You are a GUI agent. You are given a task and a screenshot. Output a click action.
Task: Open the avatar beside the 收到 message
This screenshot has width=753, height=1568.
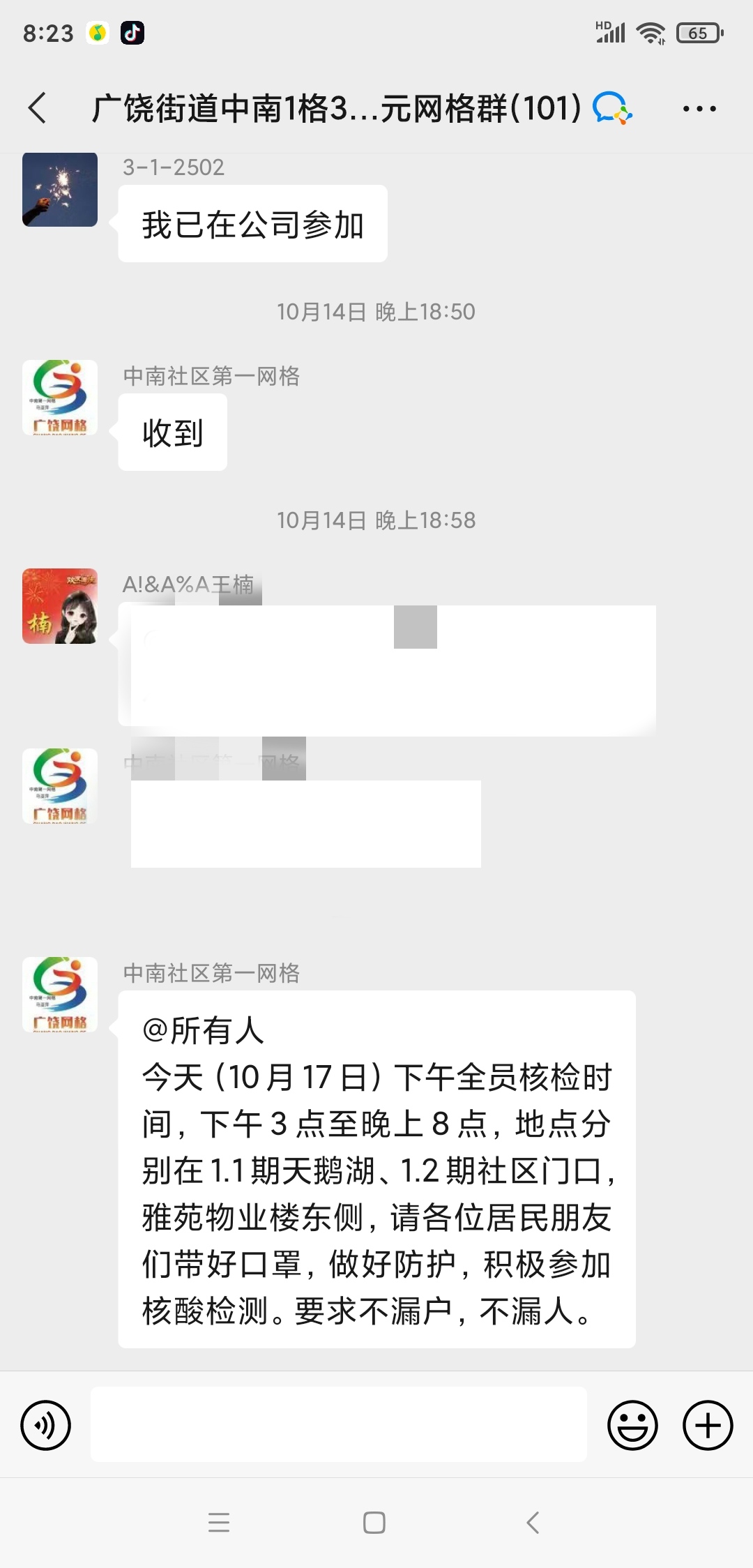pos(60,398)
